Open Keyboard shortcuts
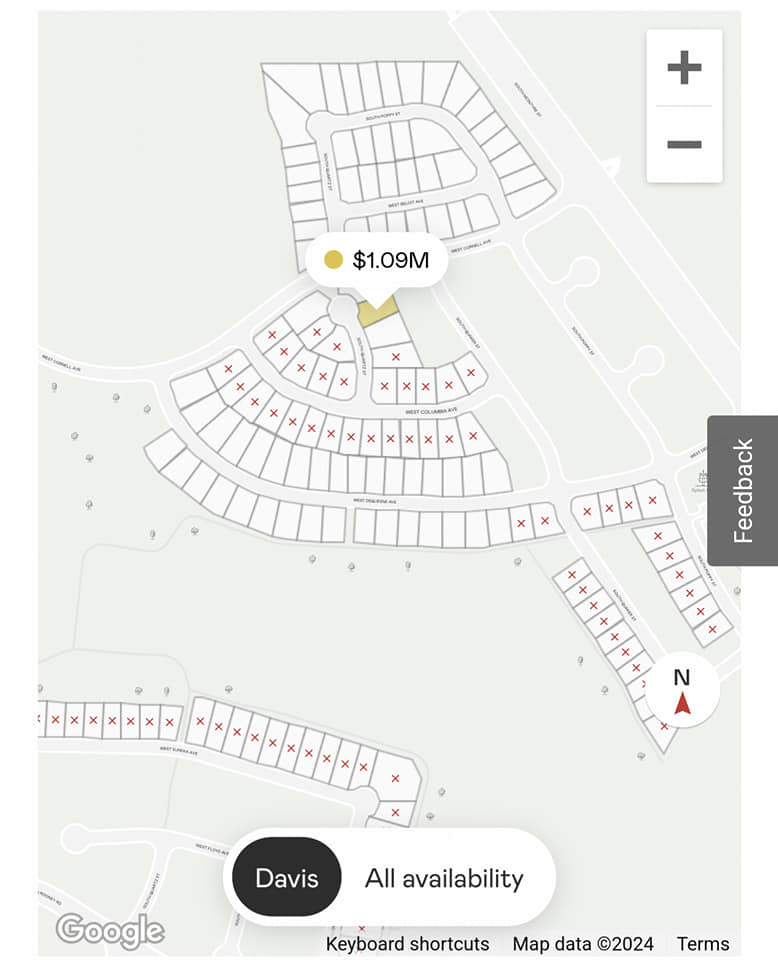Viewport: 778px width, 960px height. tap(407, 943)
